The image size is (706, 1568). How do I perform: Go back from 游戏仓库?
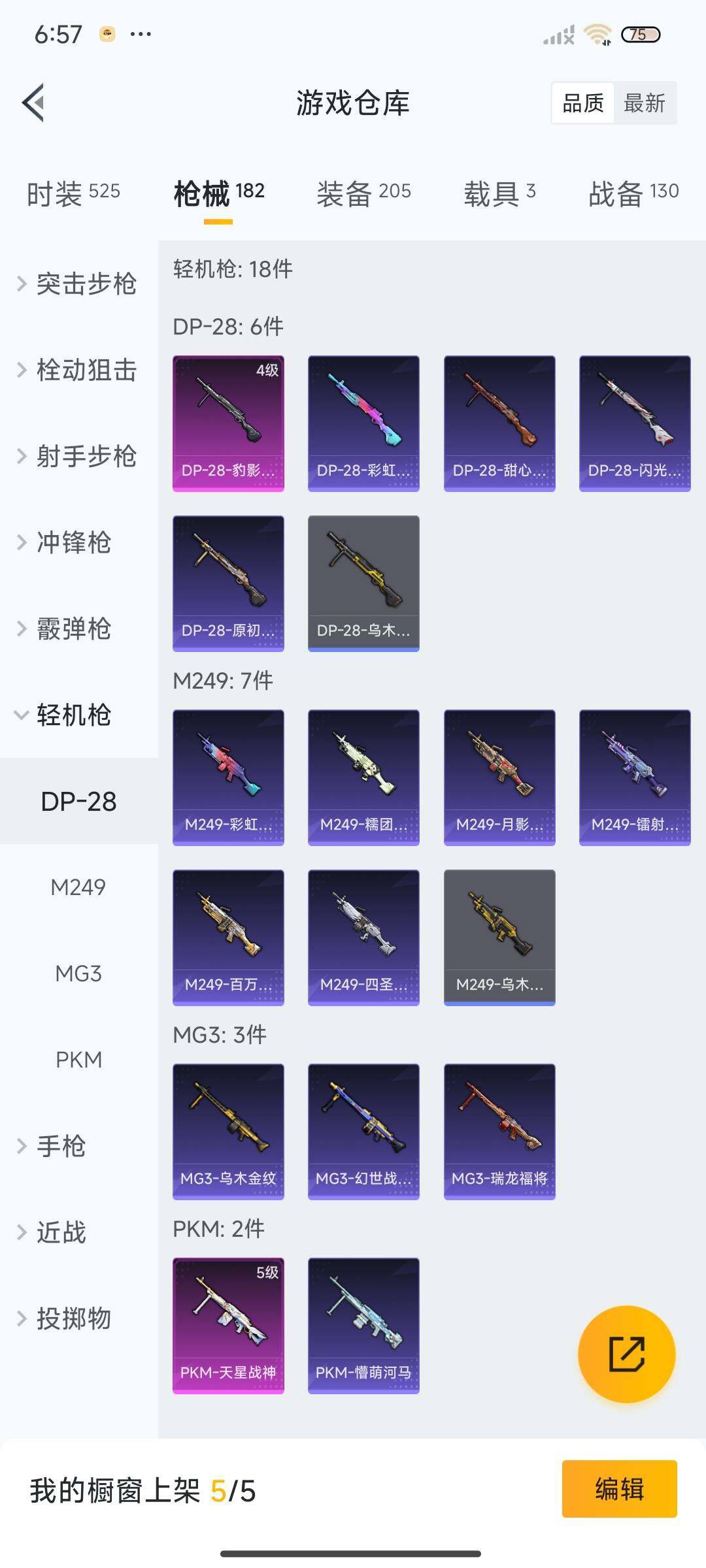coord(34,103)
